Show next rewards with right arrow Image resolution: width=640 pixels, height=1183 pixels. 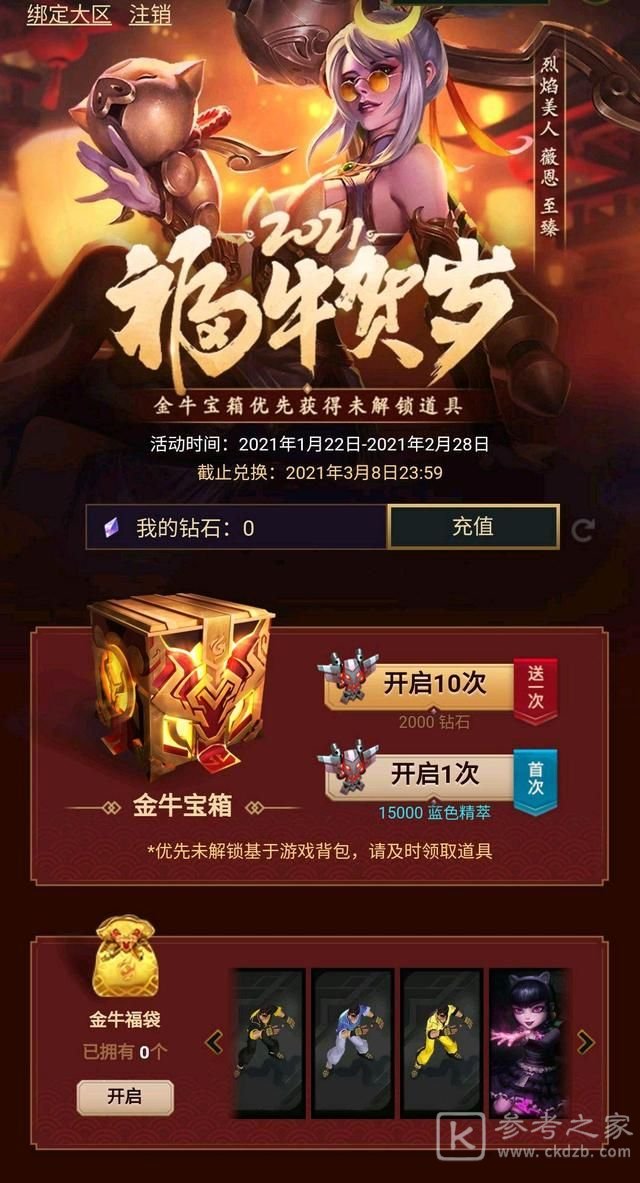point(586,1043)
